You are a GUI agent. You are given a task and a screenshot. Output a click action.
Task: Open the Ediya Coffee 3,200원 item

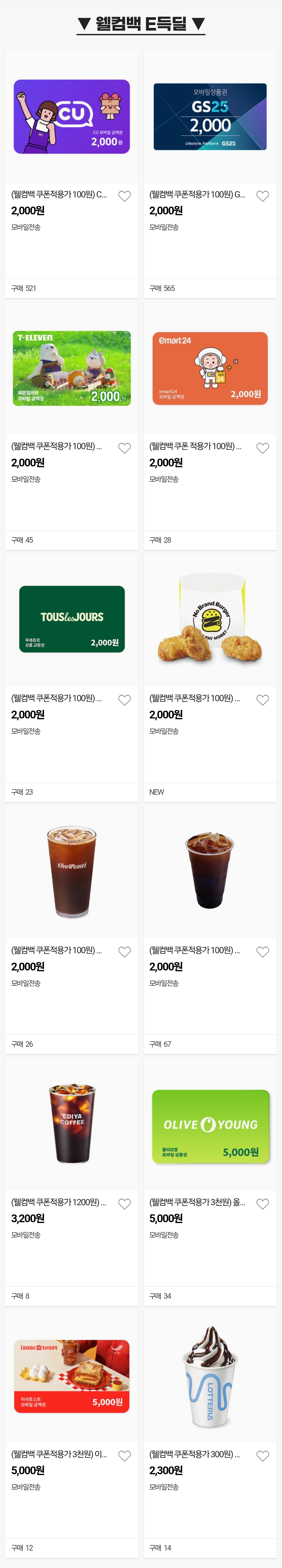pos(72,1124)
